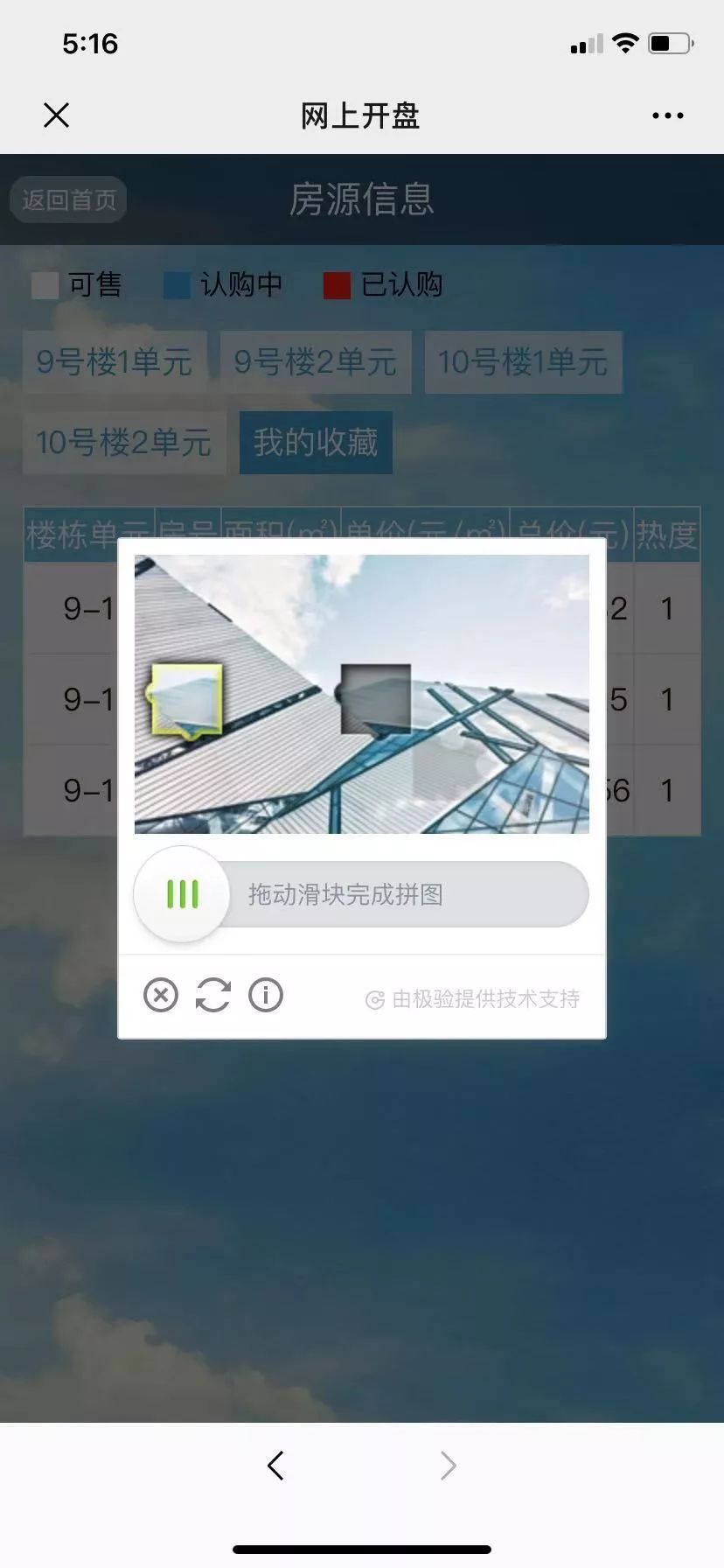The image size is (724, 1568).
Task: Switch to 10号楼2单元 tab
Action: point(123,443)
